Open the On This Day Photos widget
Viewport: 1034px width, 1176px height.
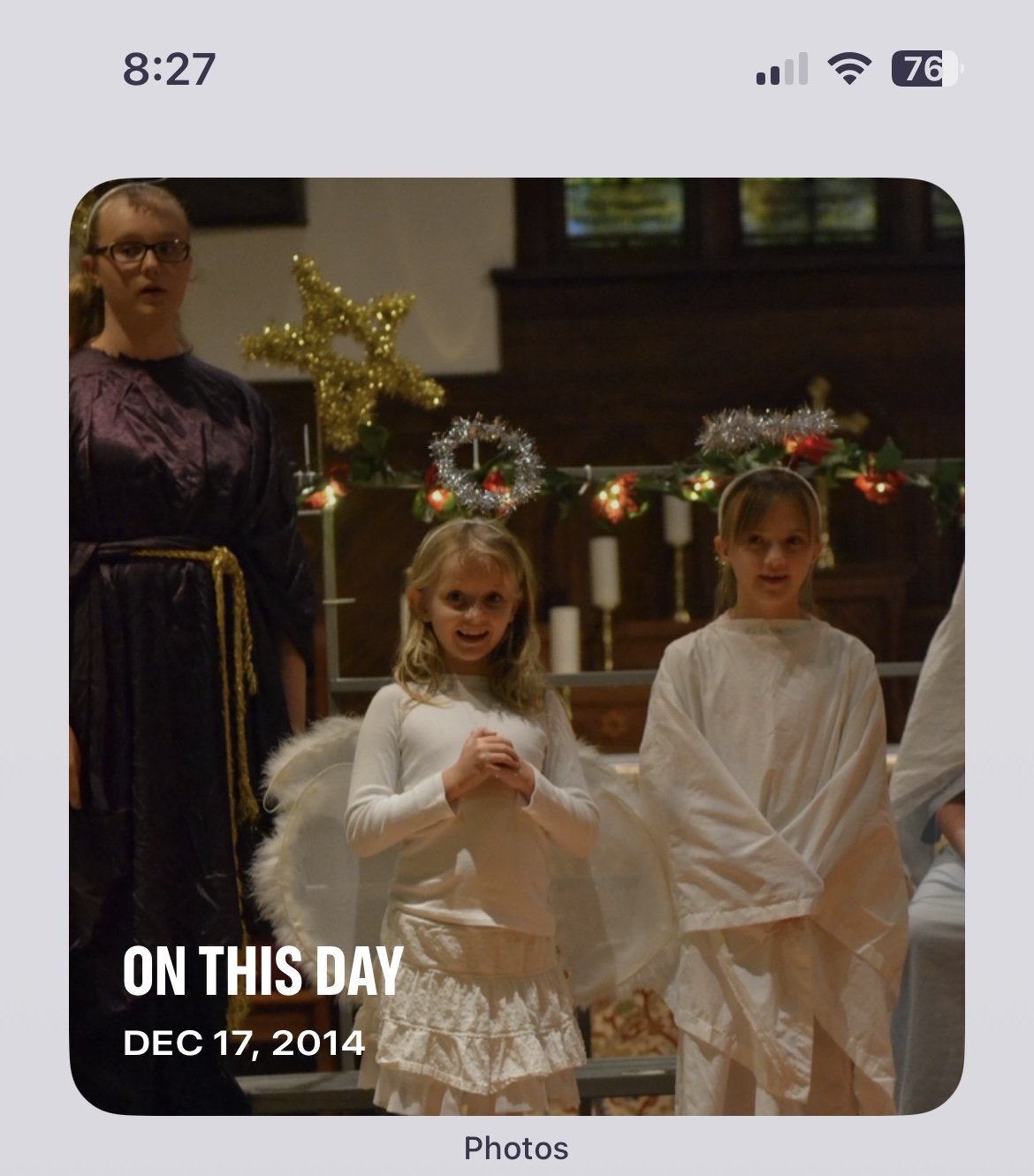tap(517, 645)
